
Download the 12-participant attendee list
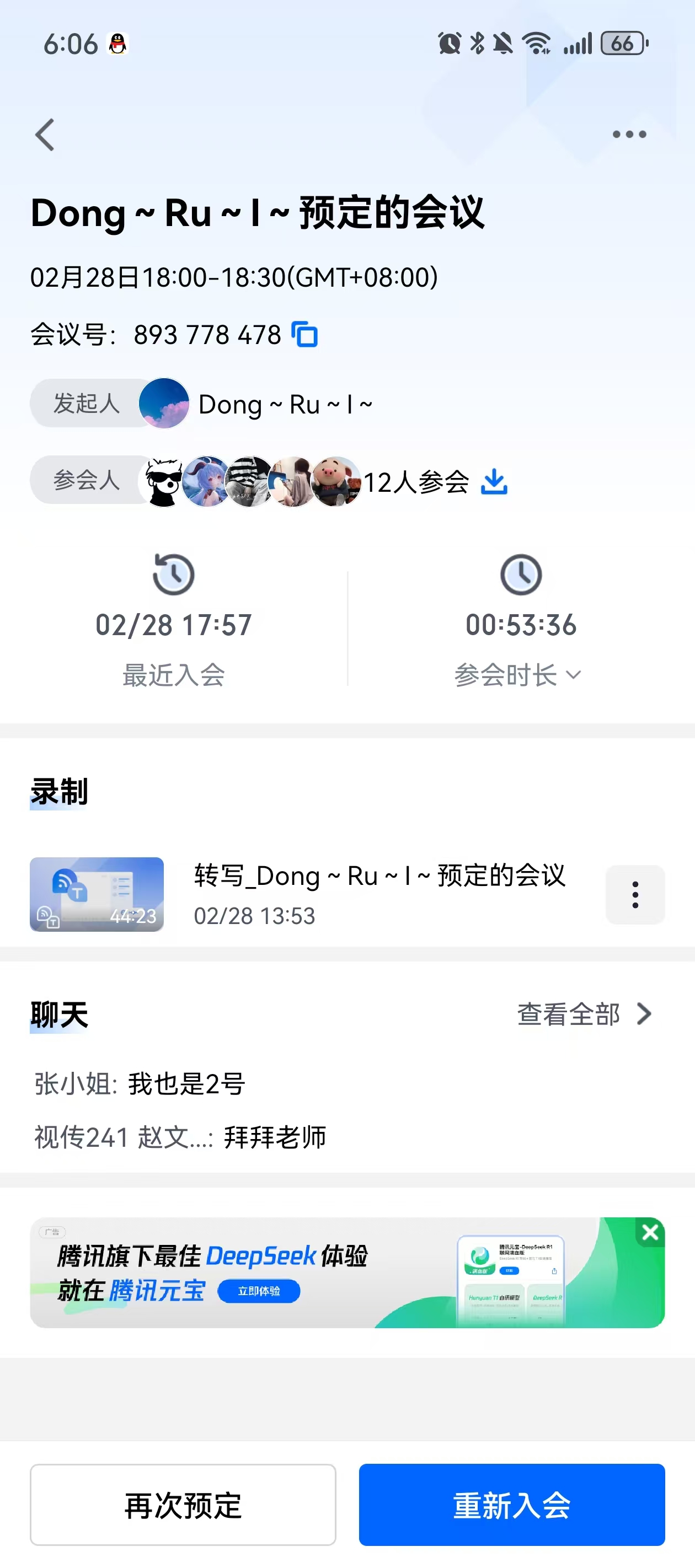[x=494, y=482]
